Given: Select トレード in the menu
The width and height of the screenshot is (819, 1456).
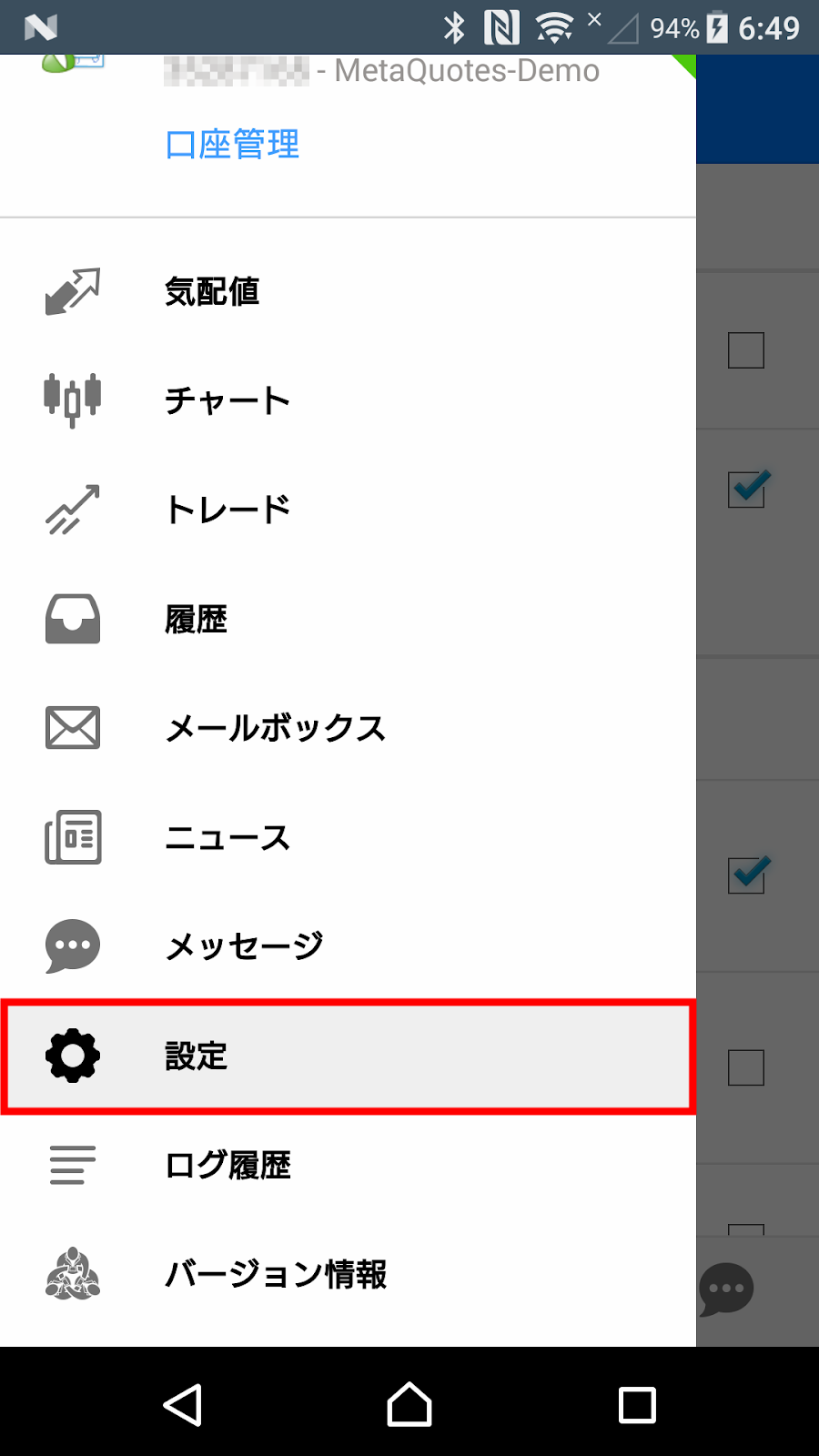Looking at the screenshot, I should [x=348, y=510].
